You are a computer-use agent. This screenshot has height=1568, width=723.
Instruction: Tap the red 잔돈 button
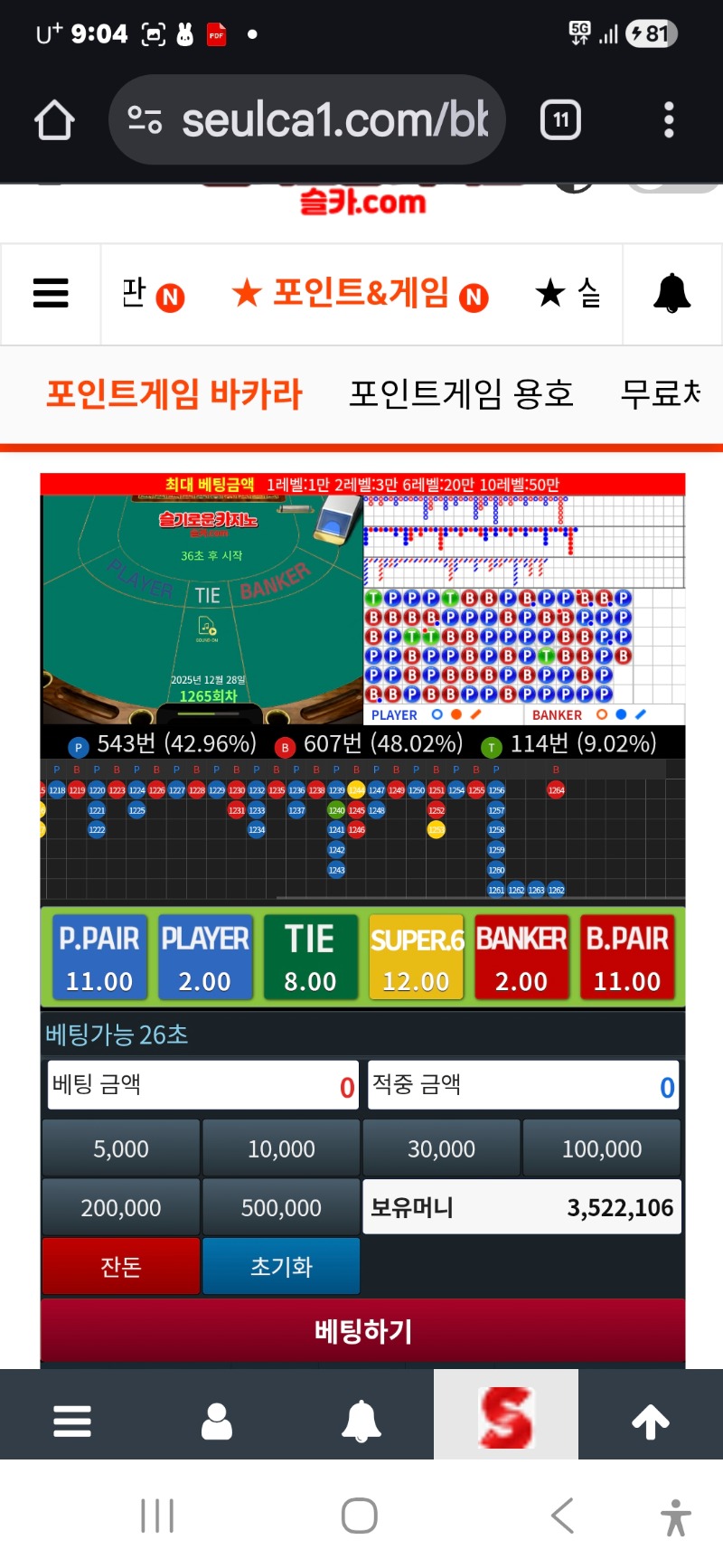pos(121,1266)
